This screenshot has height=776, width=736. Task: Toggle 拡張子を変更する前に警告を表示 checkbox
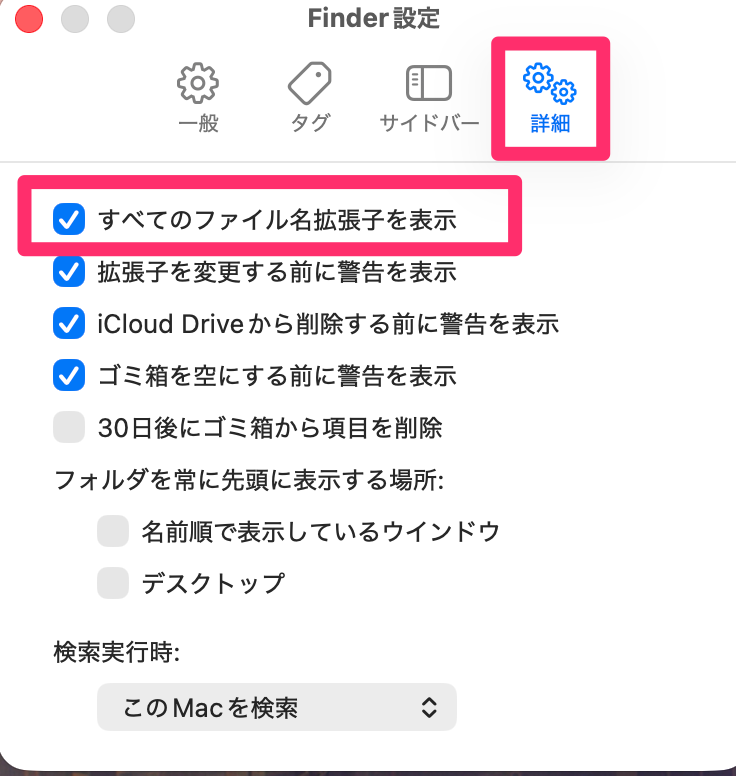(x=69, y=271)
